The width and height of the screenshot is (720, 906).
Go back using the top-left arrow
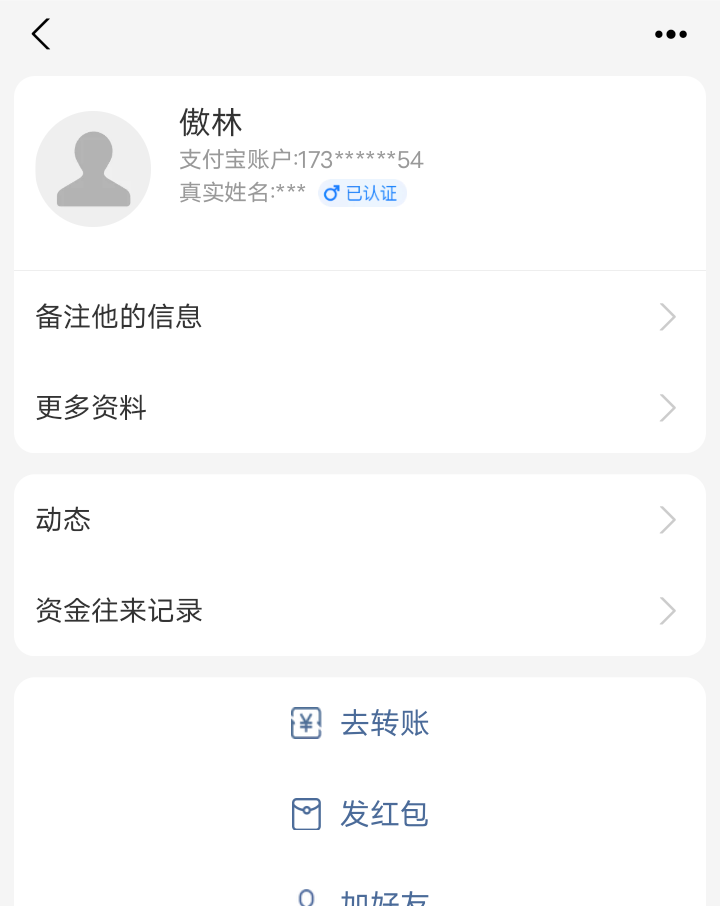pos(40,34)
